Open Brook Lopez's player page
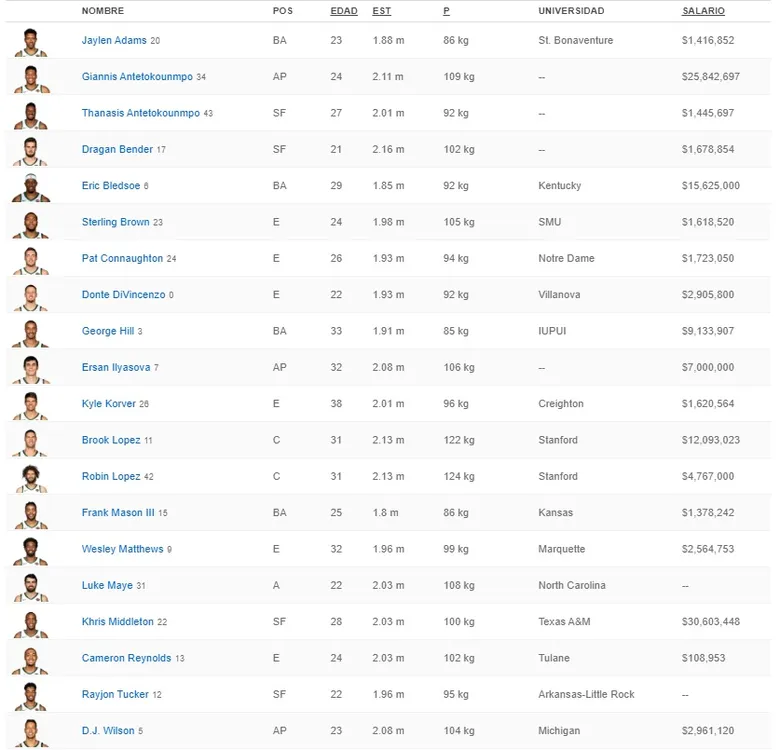Viewport: 780px width, 750px height. click(111, 440)
